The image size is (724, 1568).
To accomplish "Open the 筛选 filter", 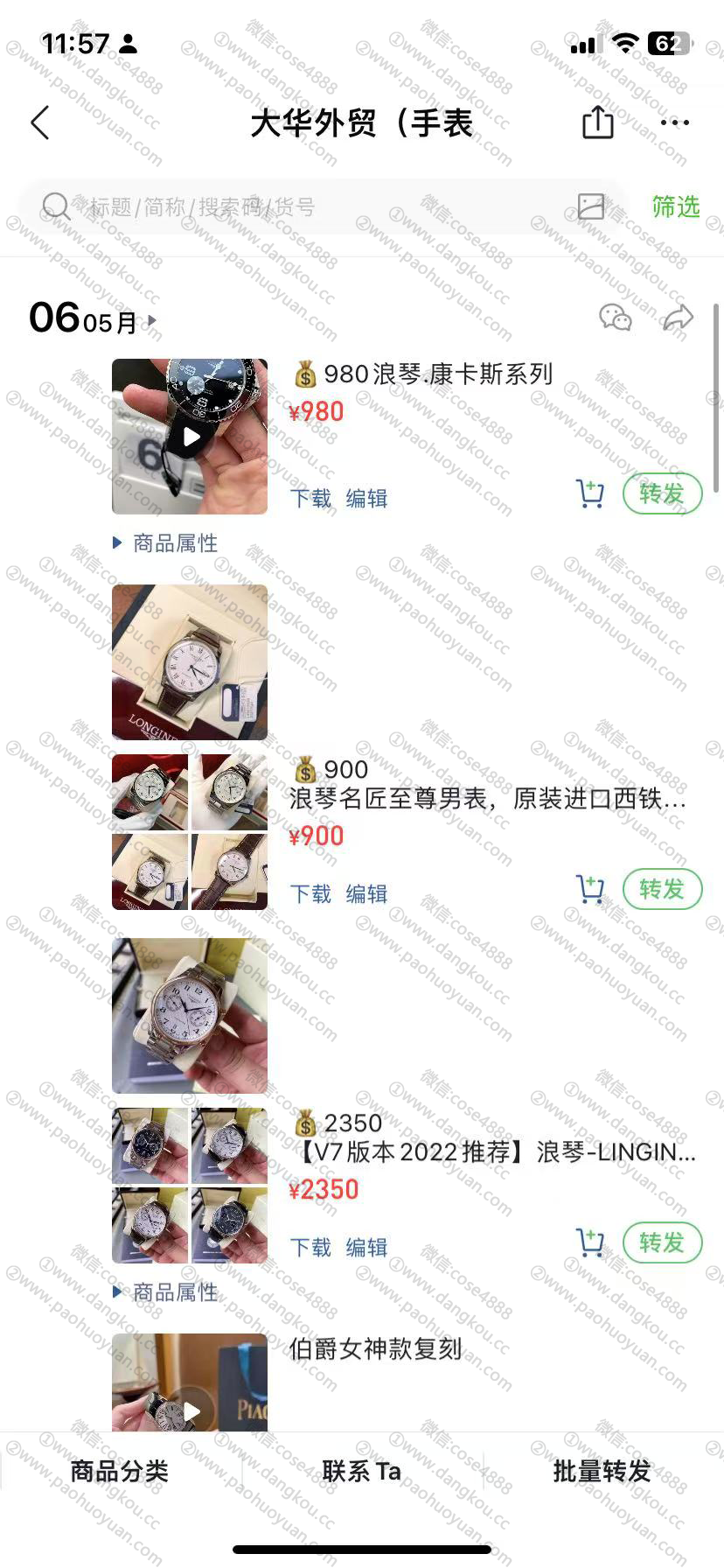I will [x=676, y=206].
